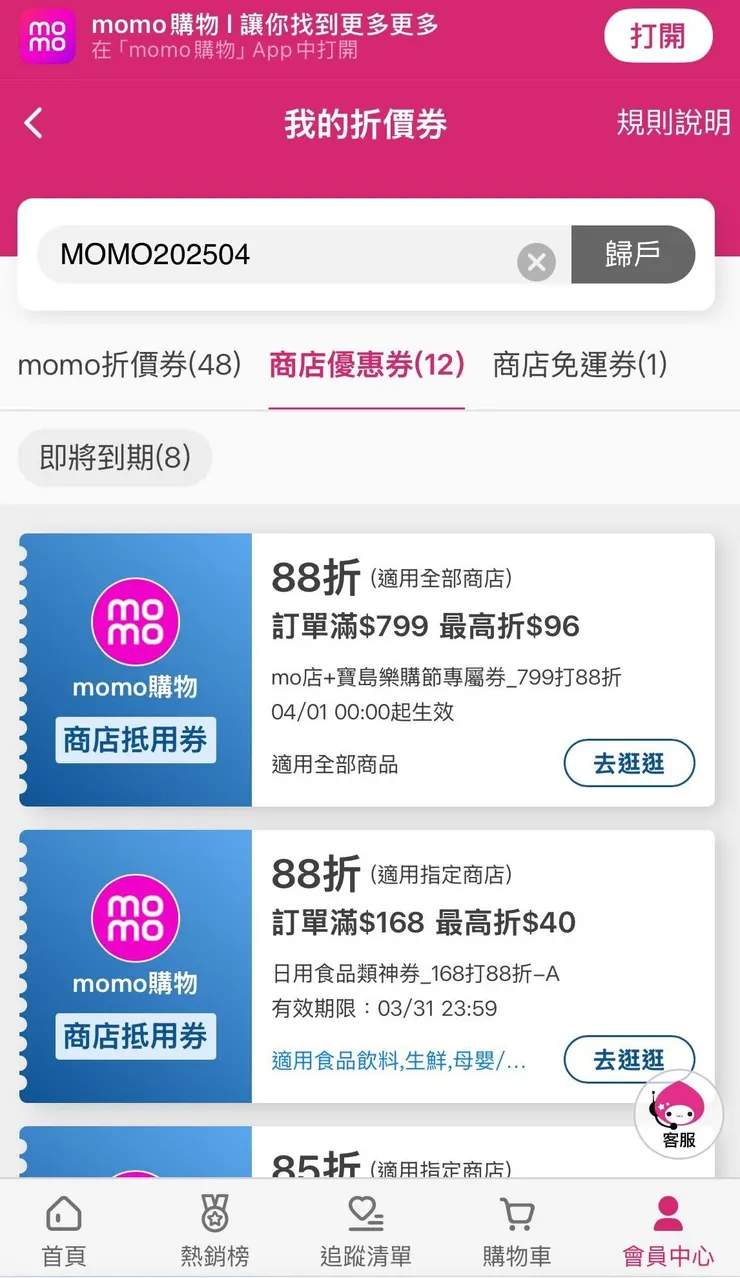
Task: Open the 首頁 home icon
Action: point(63,1212)
